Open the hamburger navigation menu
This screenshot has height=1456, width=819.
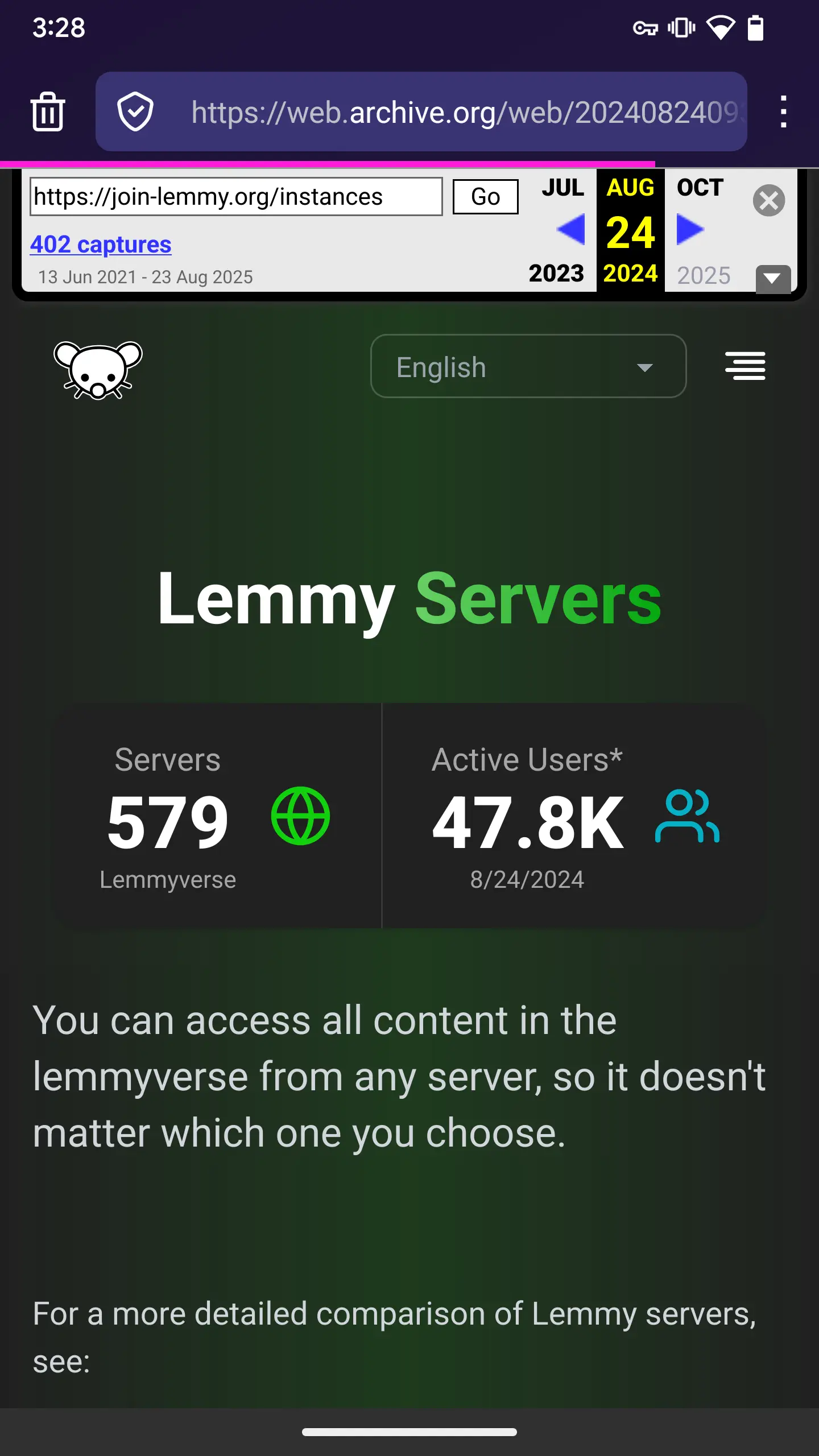[745, 366]
